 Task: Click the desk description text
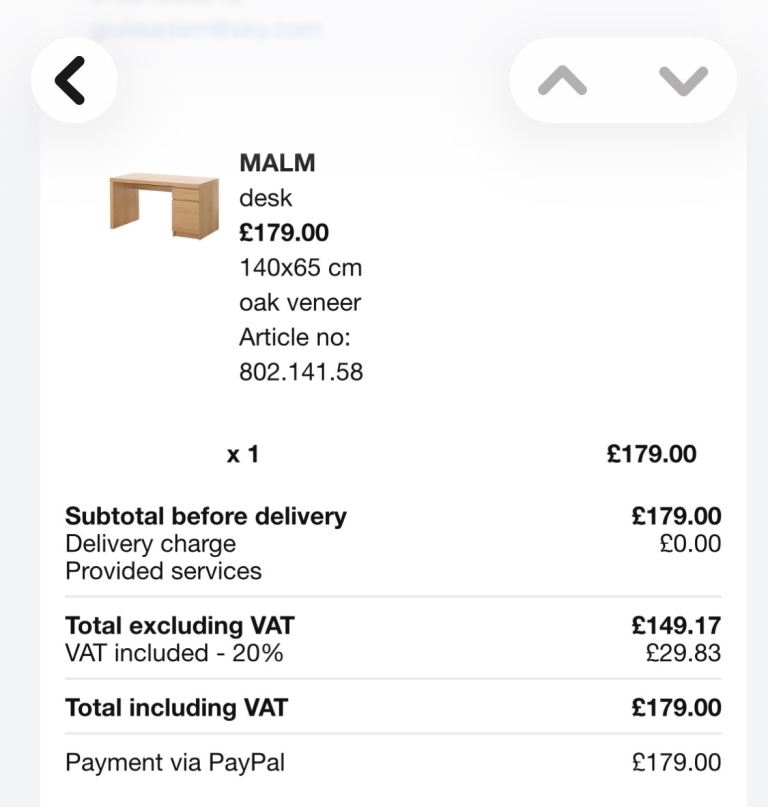pyautogui.click(x=264, y=198)
